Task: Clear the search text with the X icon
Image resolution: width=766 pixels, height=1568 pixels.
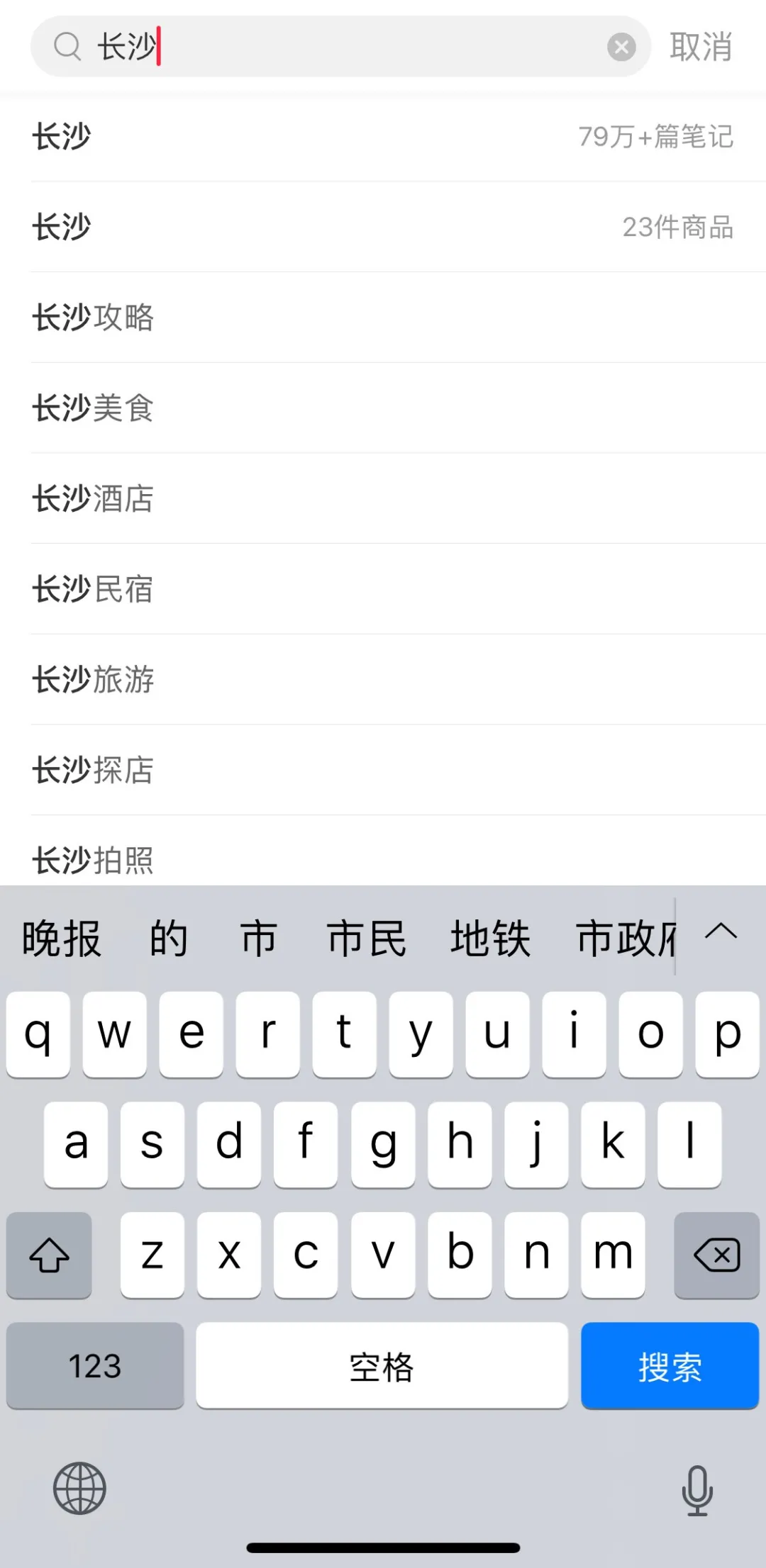Action: [x=621, y=47]
